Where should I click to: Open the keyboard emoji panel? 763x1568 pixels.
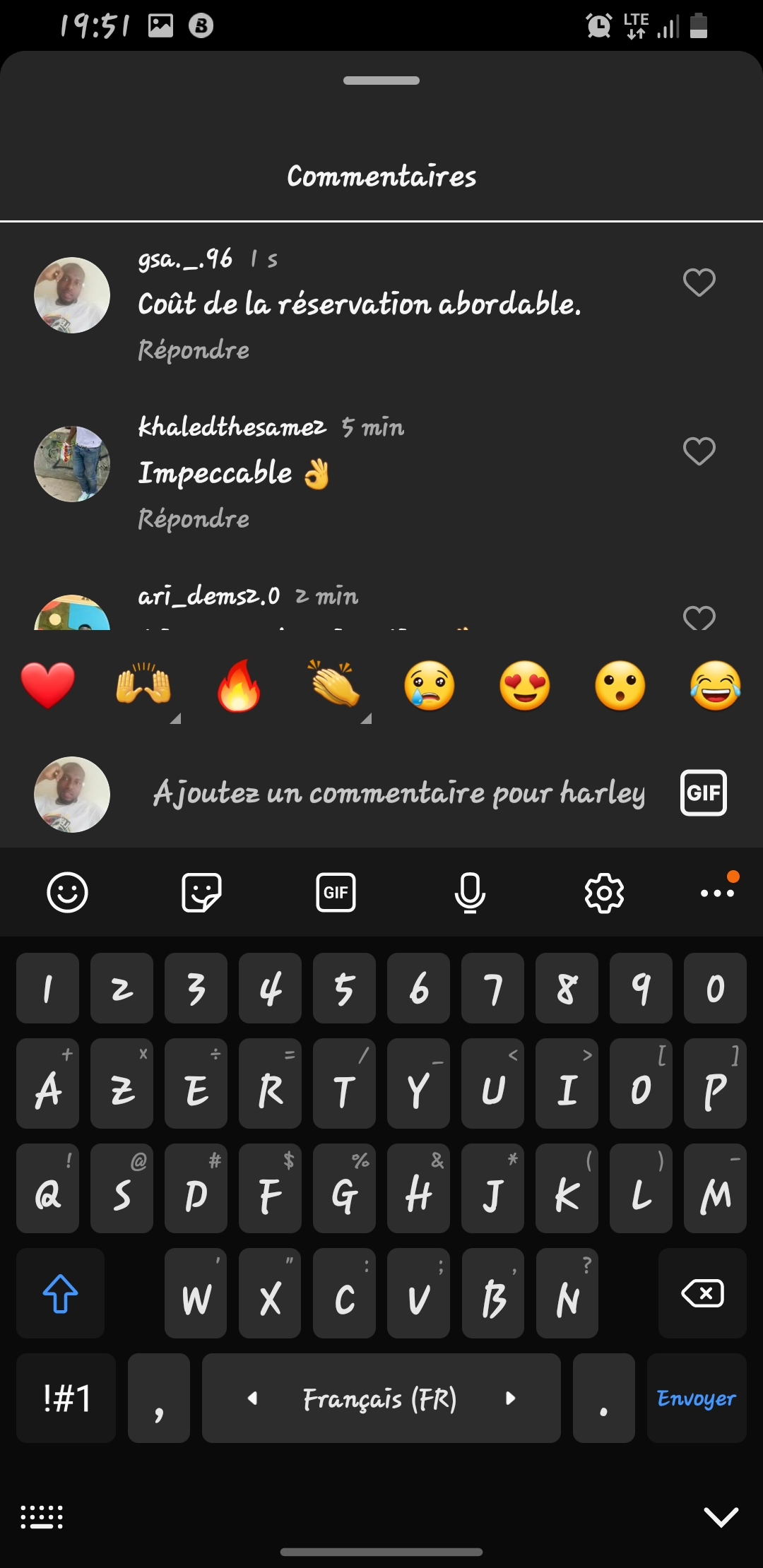pos(67,893)
